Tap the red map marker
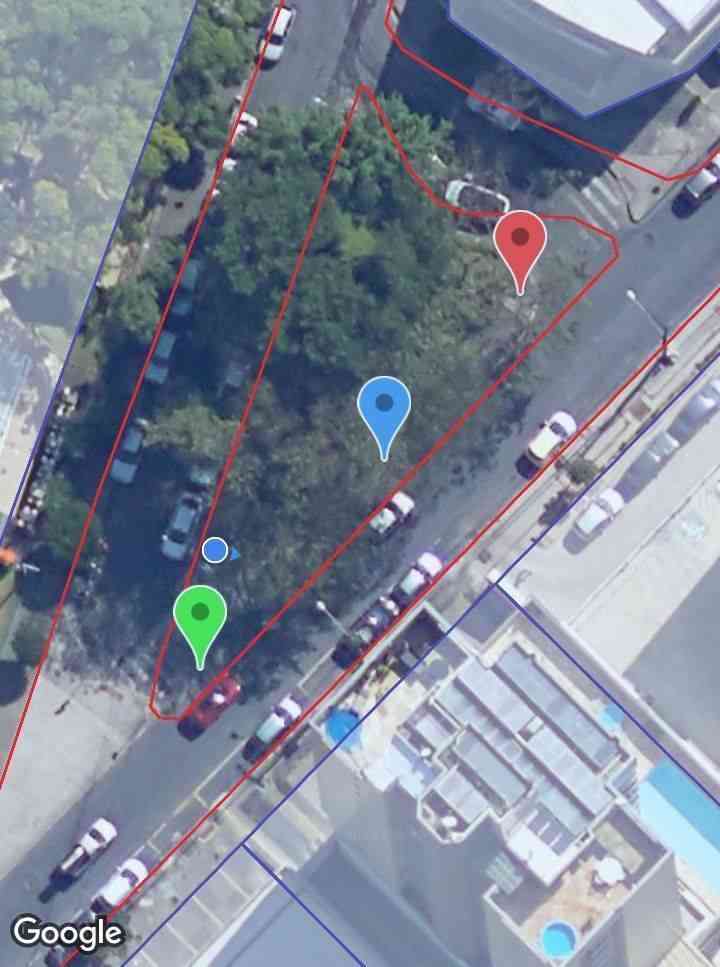 coord(520,242)
